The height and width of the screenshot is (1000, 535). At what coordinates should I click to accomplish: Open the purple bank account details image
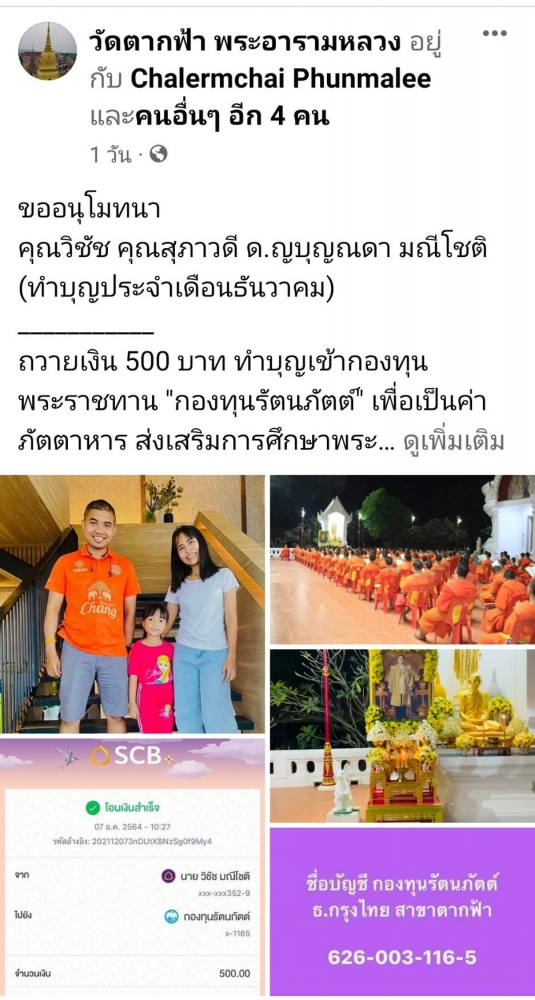[x=402, y=911]
